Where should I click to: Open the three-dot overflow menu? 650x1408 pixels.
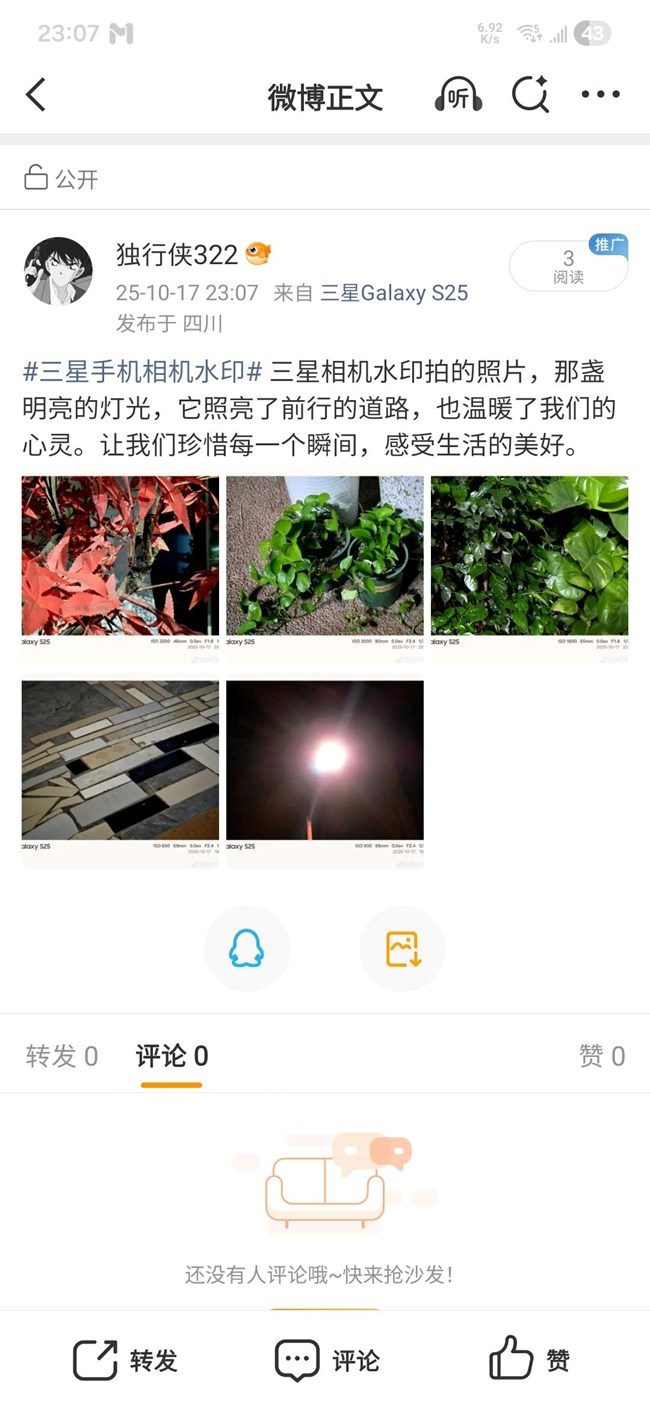tap(600, 95)
